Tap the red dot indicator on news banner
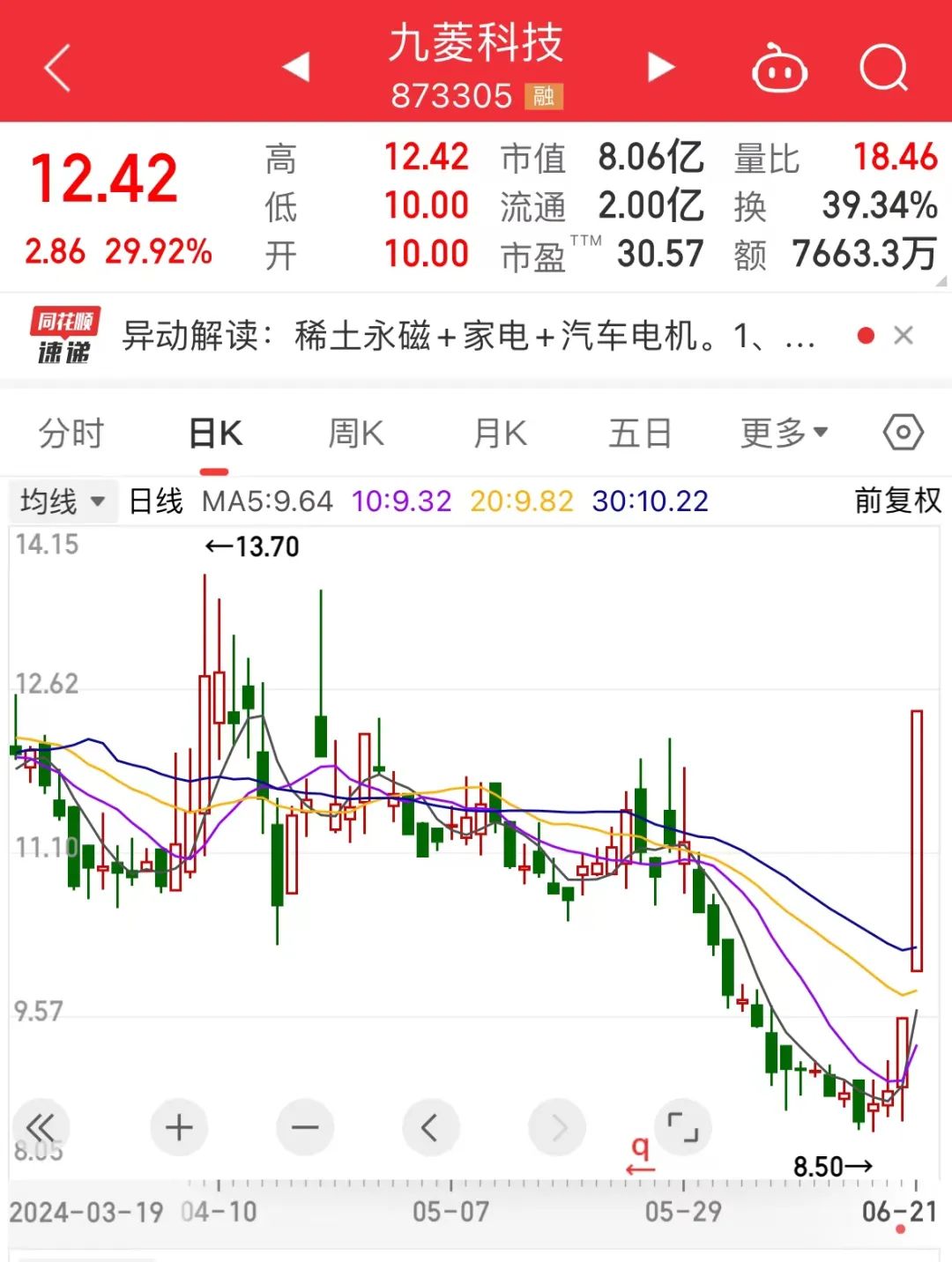Screen dimensions: 952x1262 pos(866,336)
